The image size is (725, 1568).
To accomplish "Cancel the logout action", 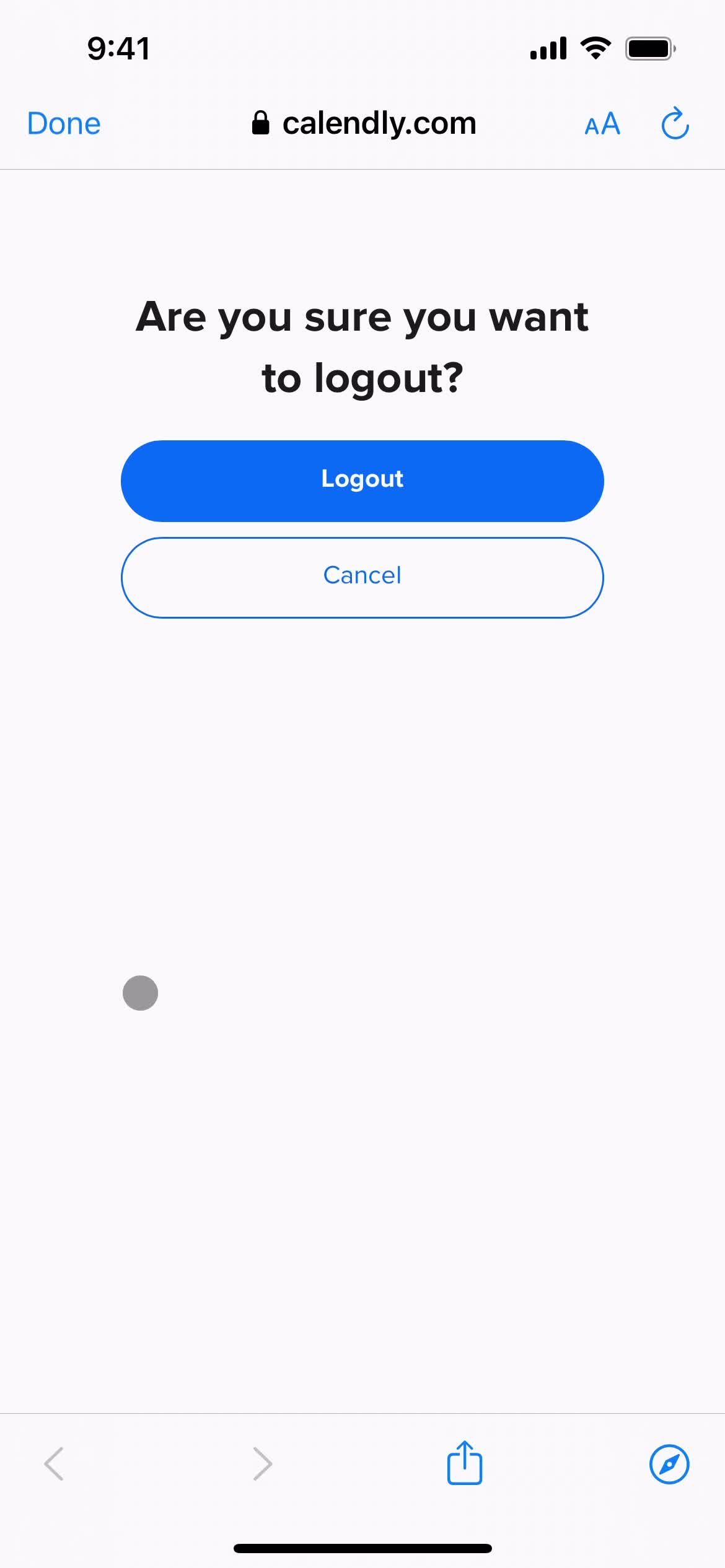I will click(362, 577).
